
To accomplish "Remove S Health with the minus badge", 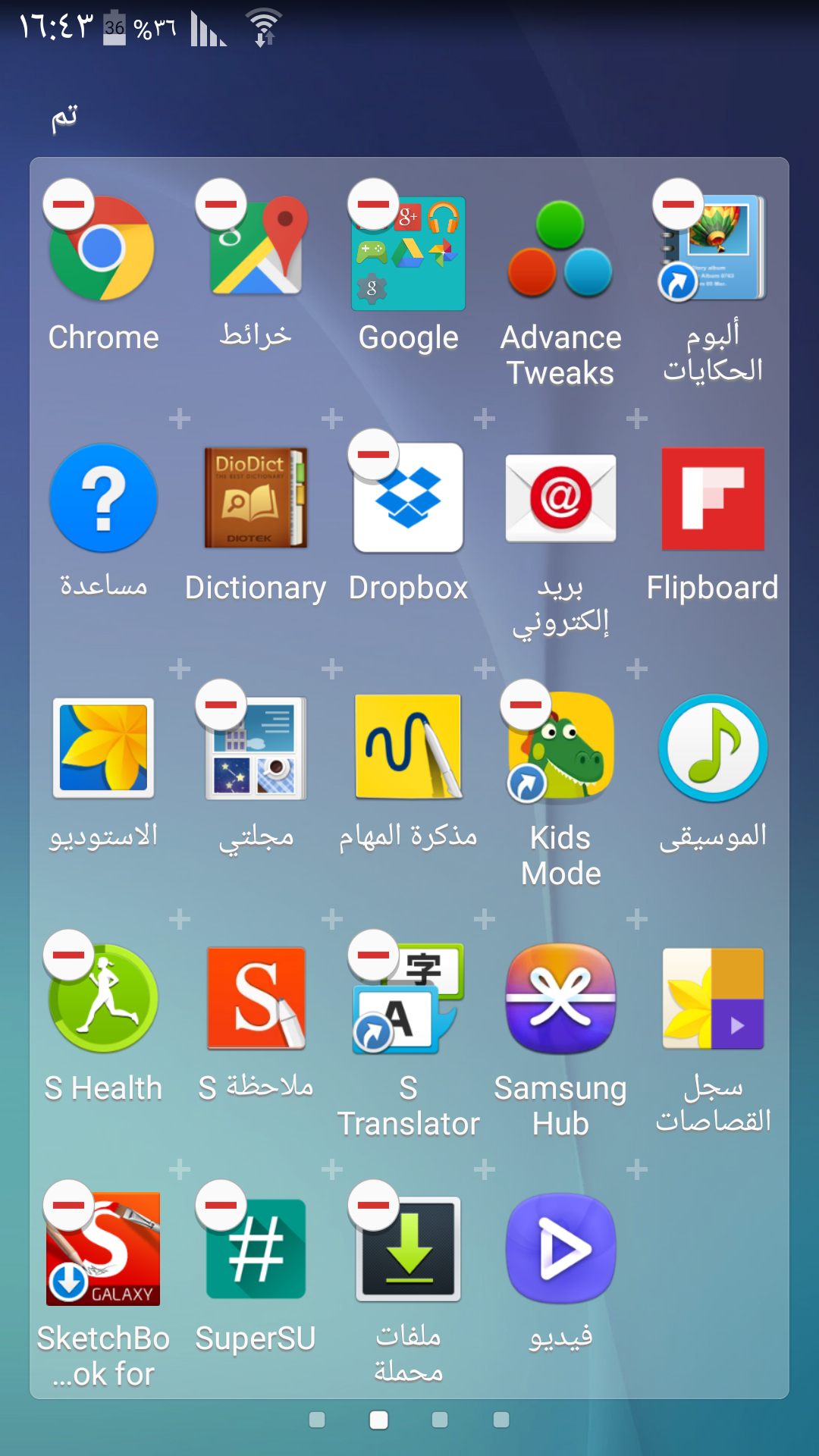I will coord(68,955).
